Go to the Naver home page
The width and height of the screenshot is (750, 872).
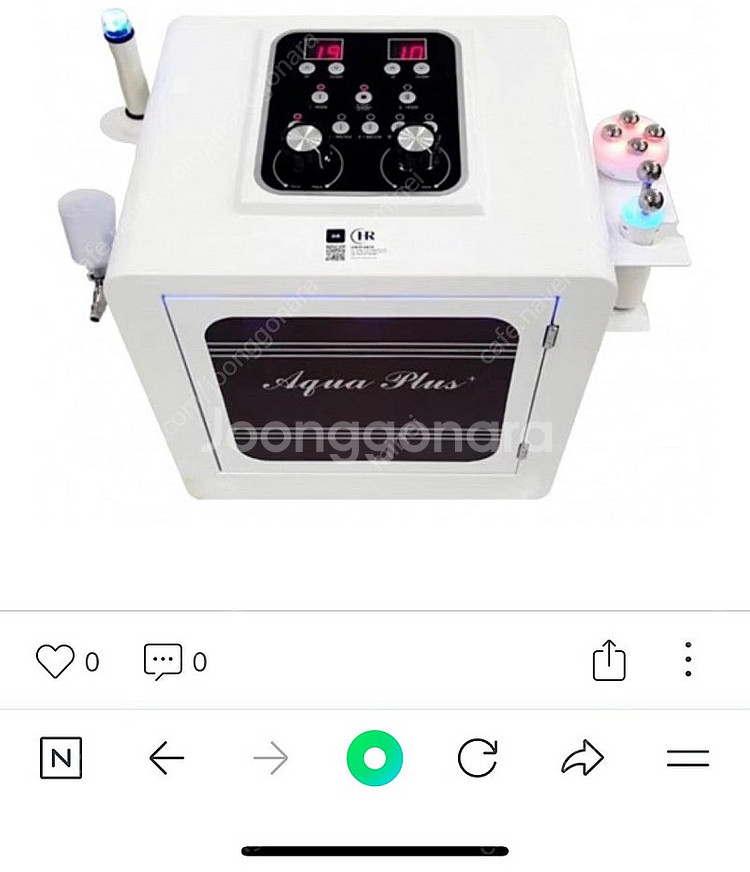[61, 759]
